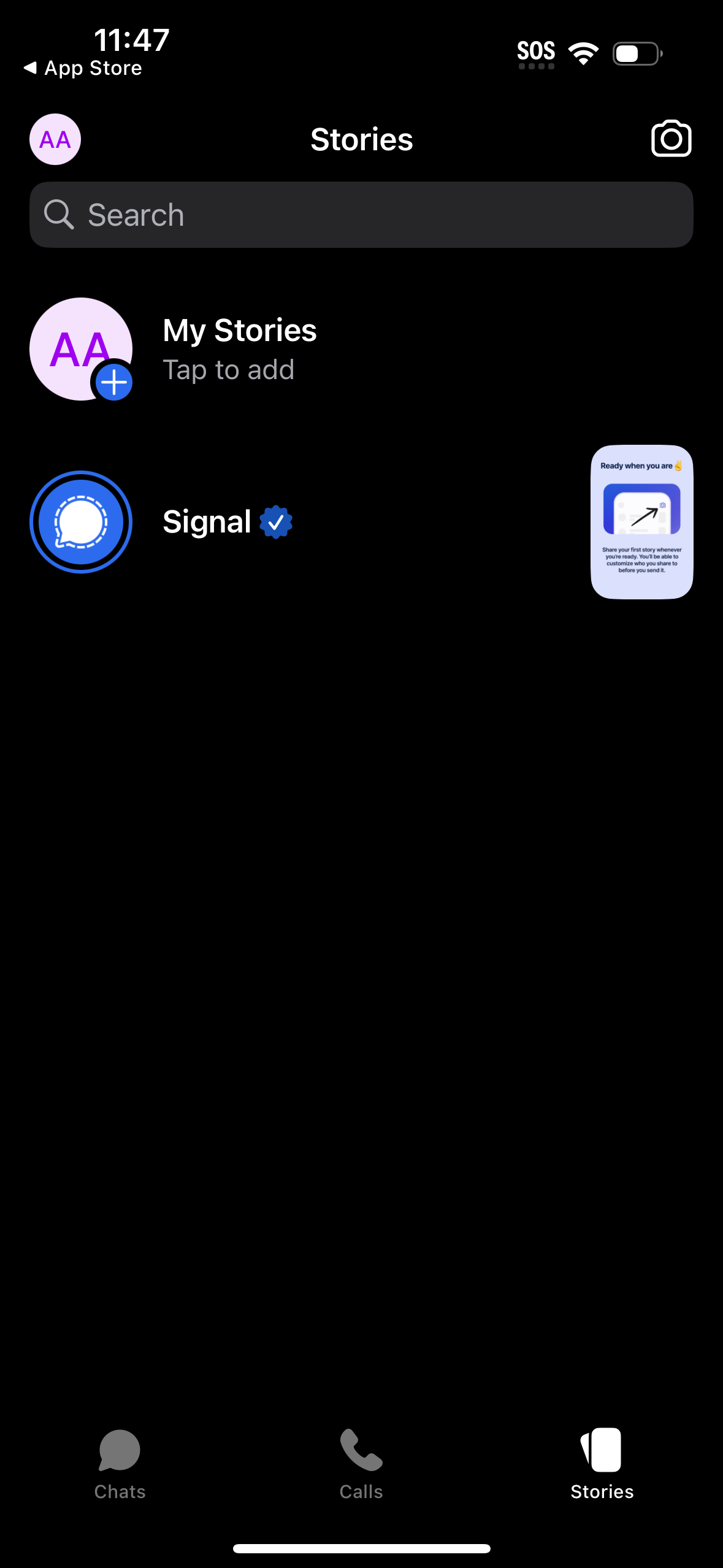Open My Stories row
The image size is (723, 1568).
307,348
